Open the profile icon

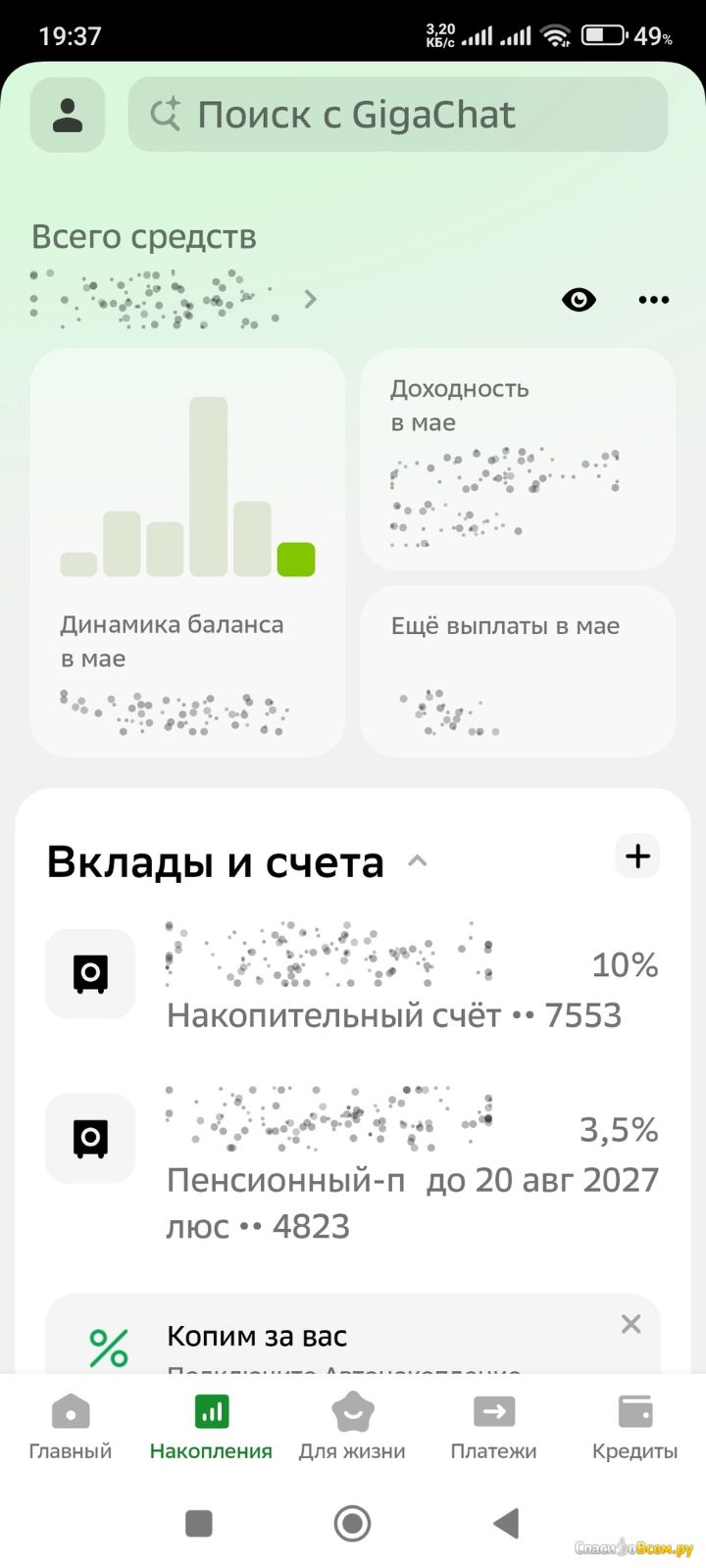point(68,115)
